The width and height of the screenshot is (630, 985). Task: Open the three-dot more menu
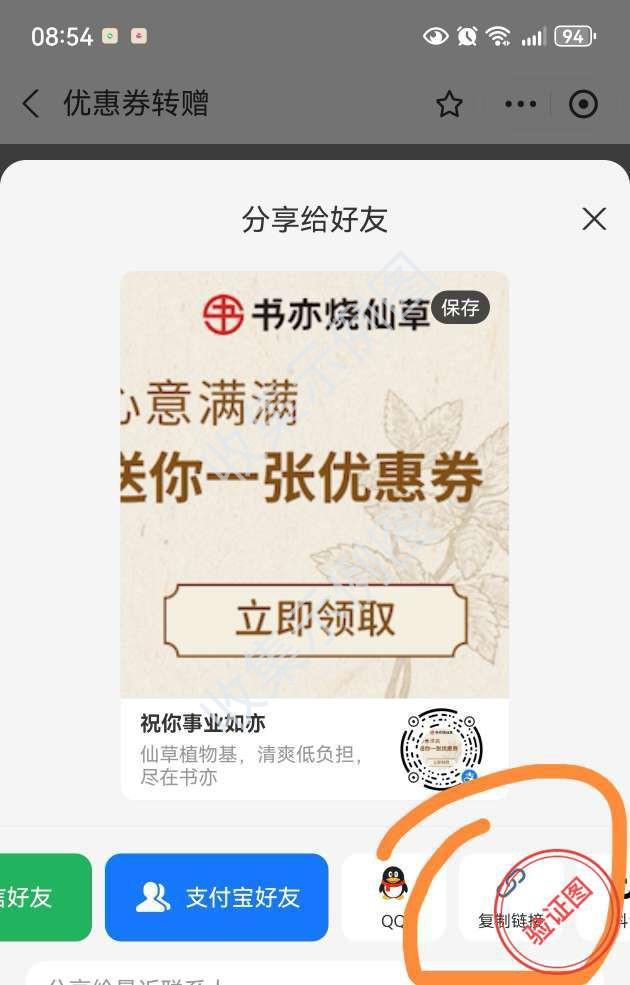520,104
